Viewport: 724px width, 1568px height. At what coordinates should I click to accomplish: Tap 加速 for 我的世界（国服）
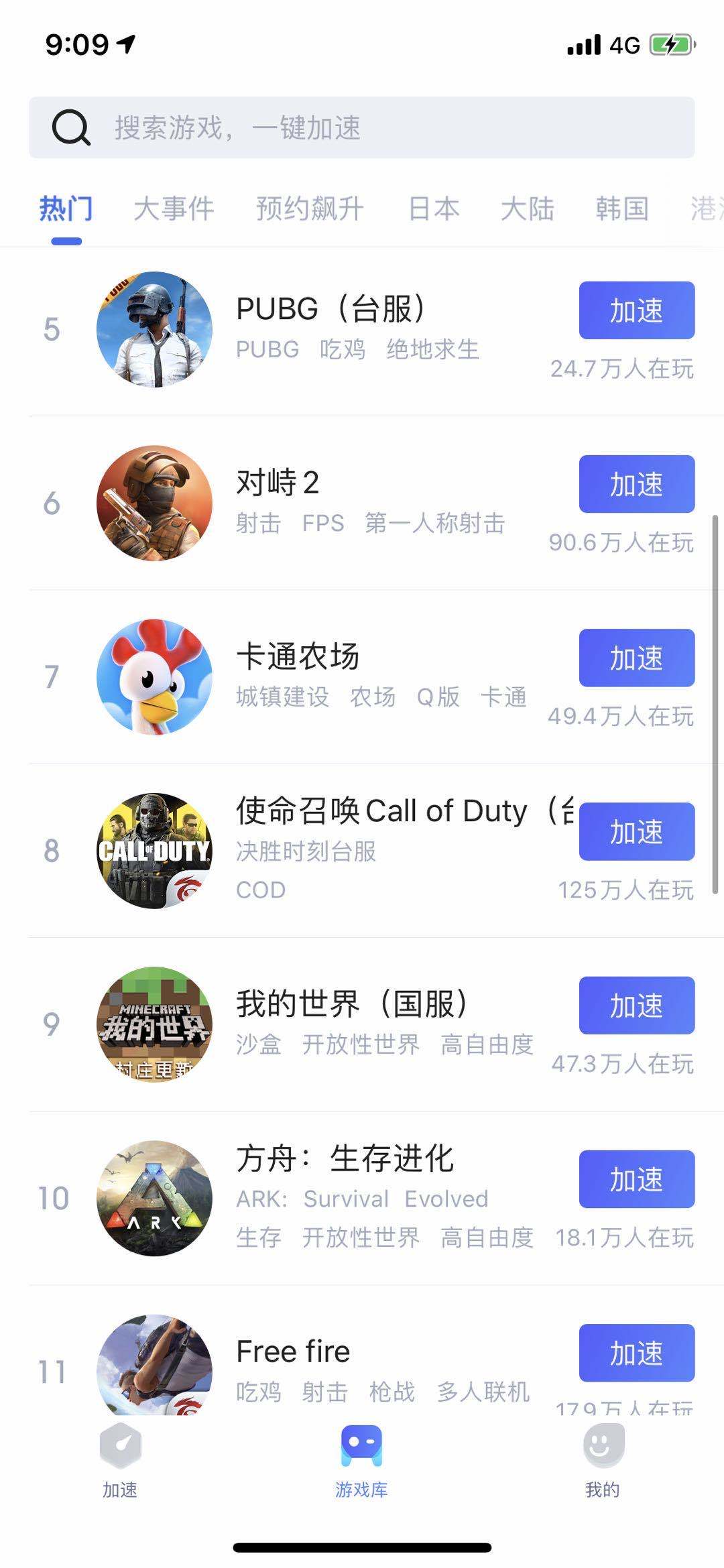click(636, 1005)
